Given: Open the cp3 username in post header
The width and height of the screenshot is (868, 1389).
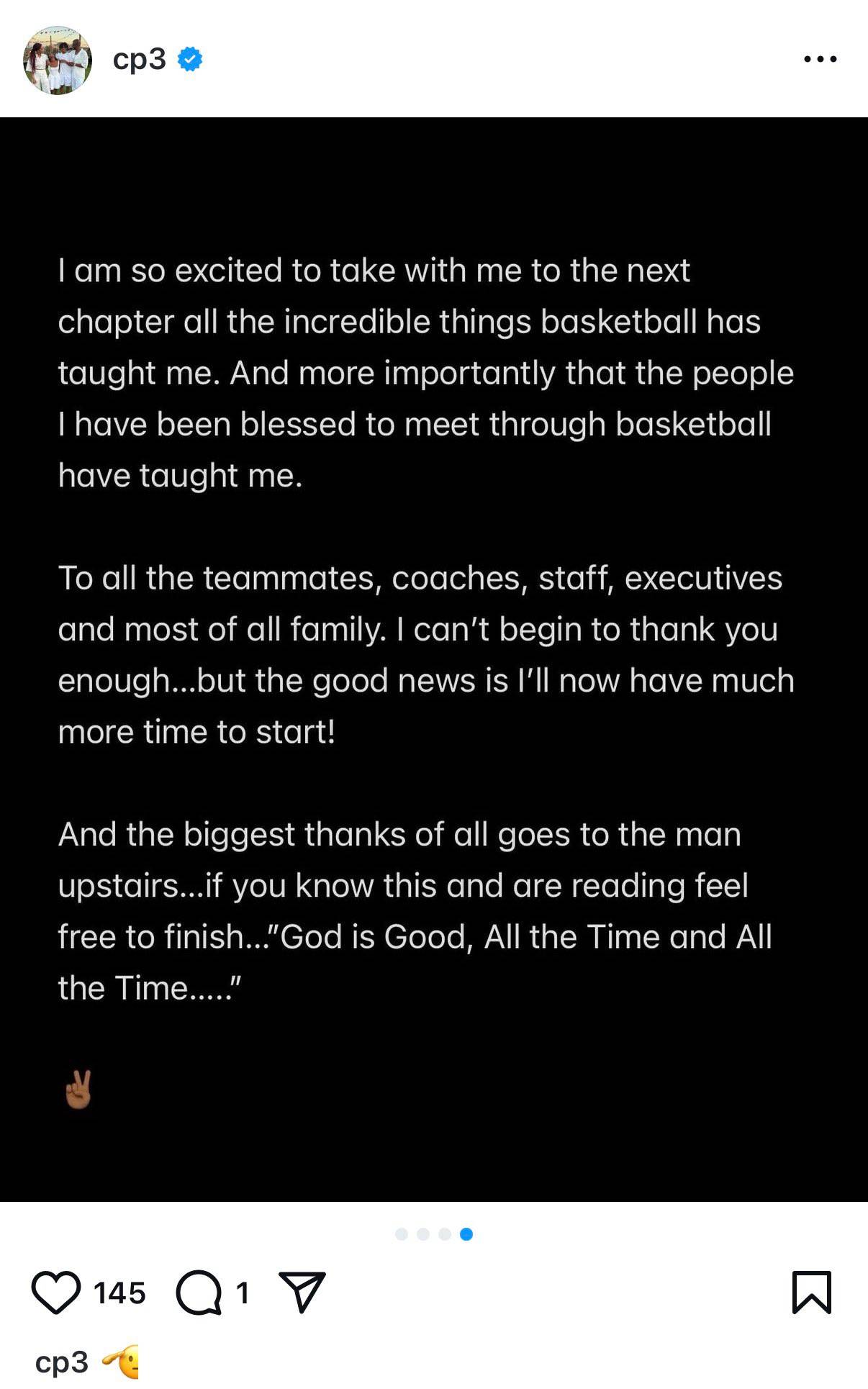Looking at the screenshot, I should tap(139, 59).
